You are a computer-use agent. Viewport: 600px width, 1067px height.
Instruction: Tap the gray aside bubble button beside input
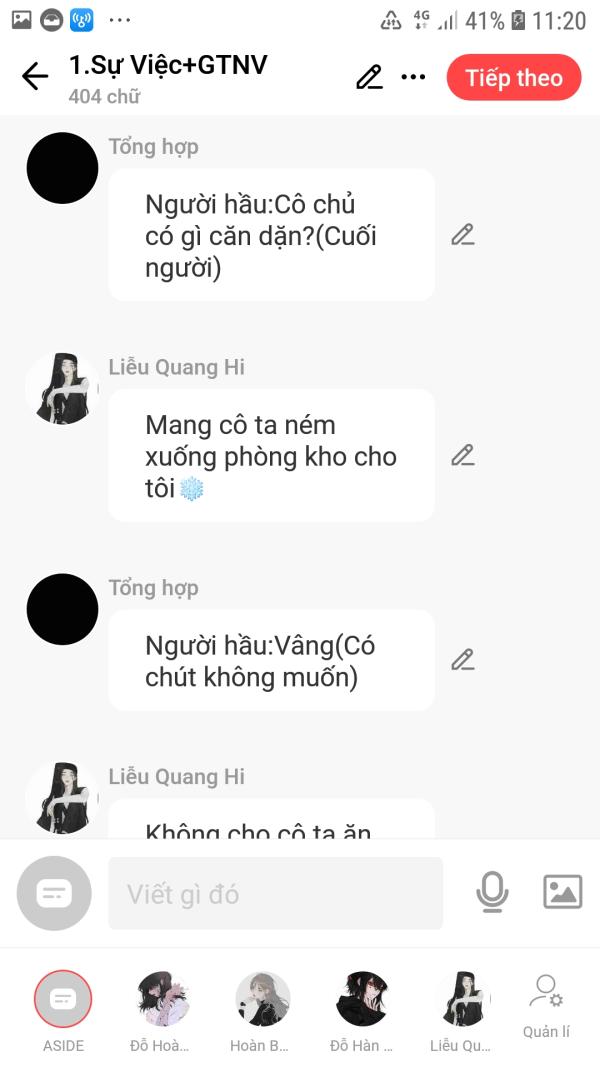54,893
